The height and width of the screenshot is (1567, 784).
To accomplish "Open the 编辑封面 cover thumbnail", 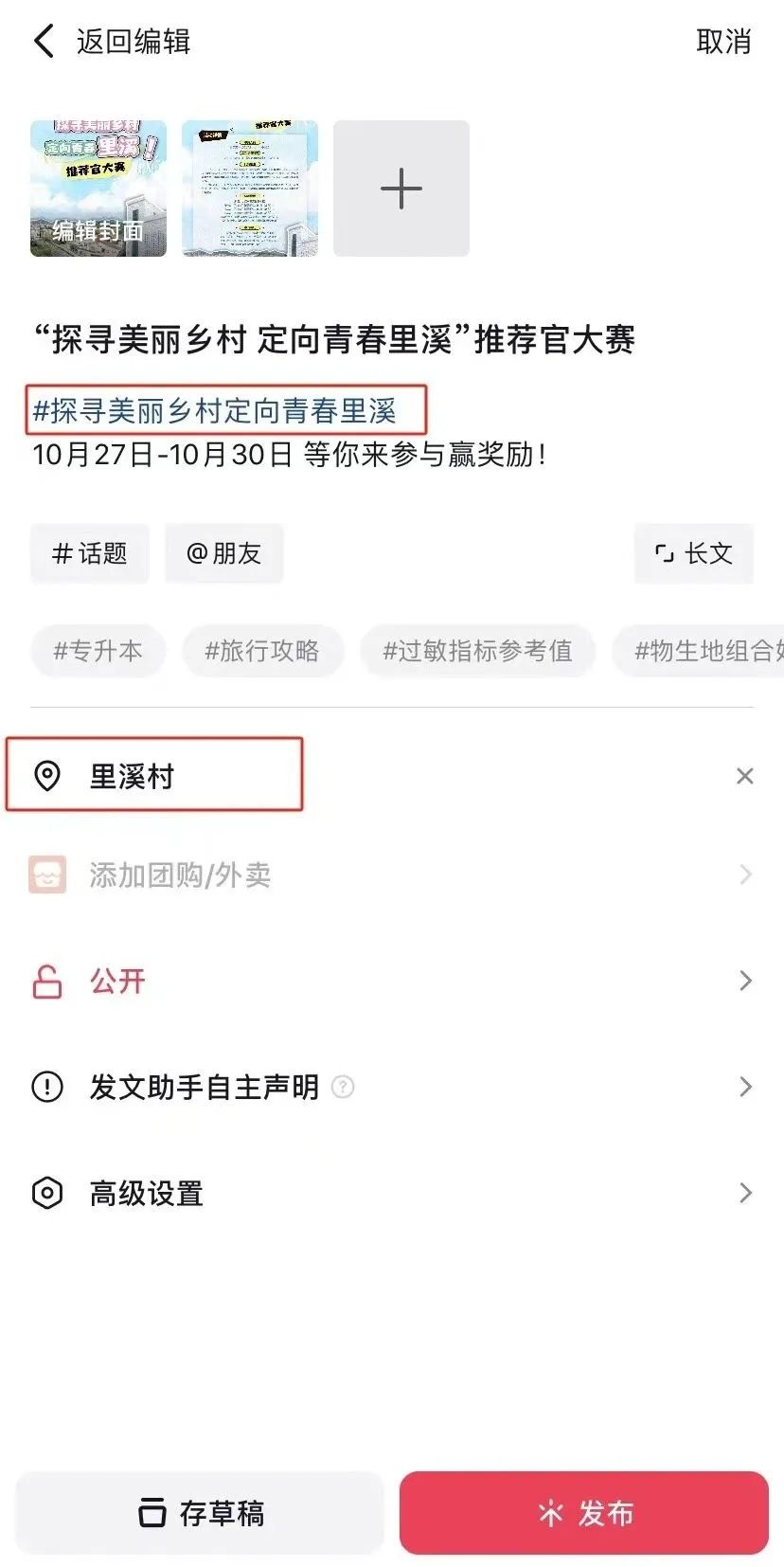I will pyautogui.click(x=98, y=189).
